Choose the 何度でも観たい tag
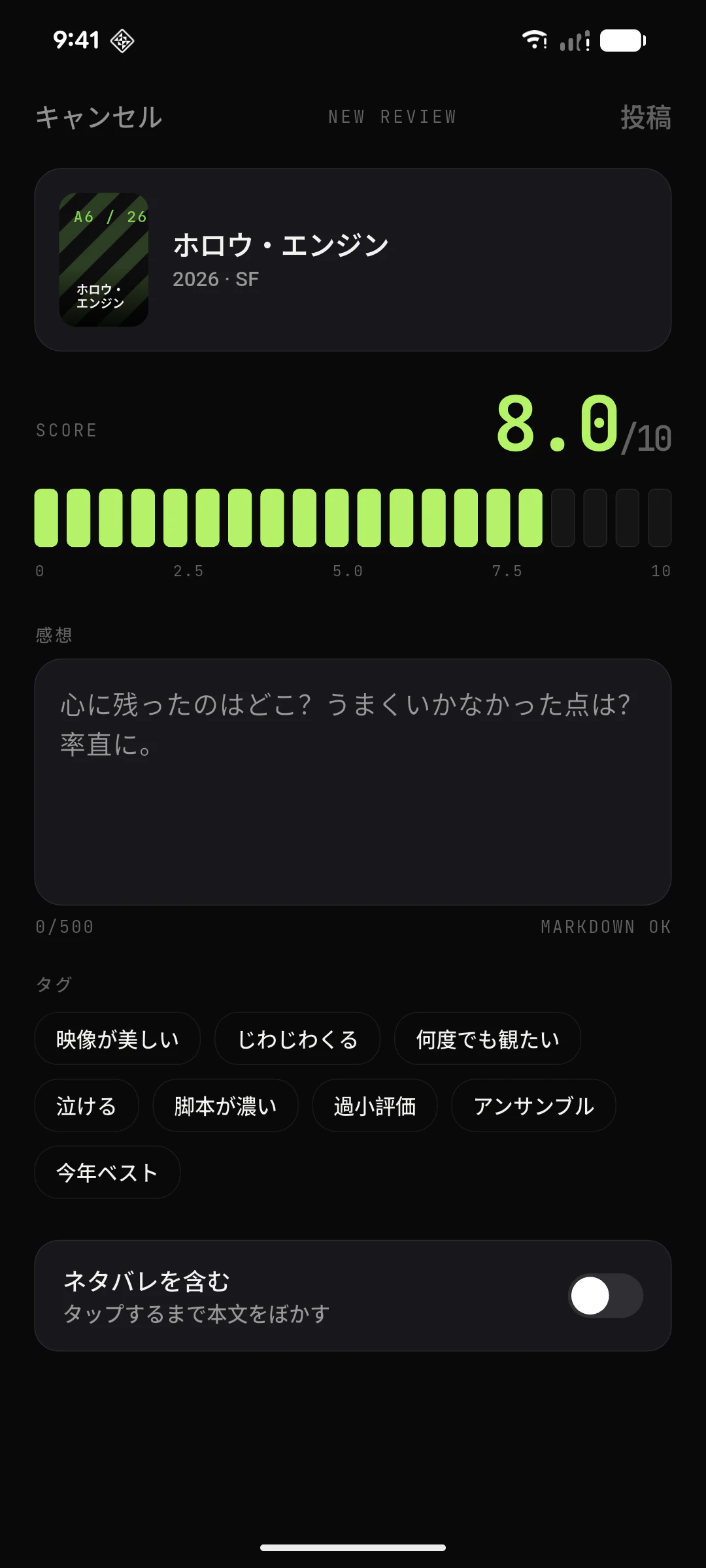 tap(488, 1039)
